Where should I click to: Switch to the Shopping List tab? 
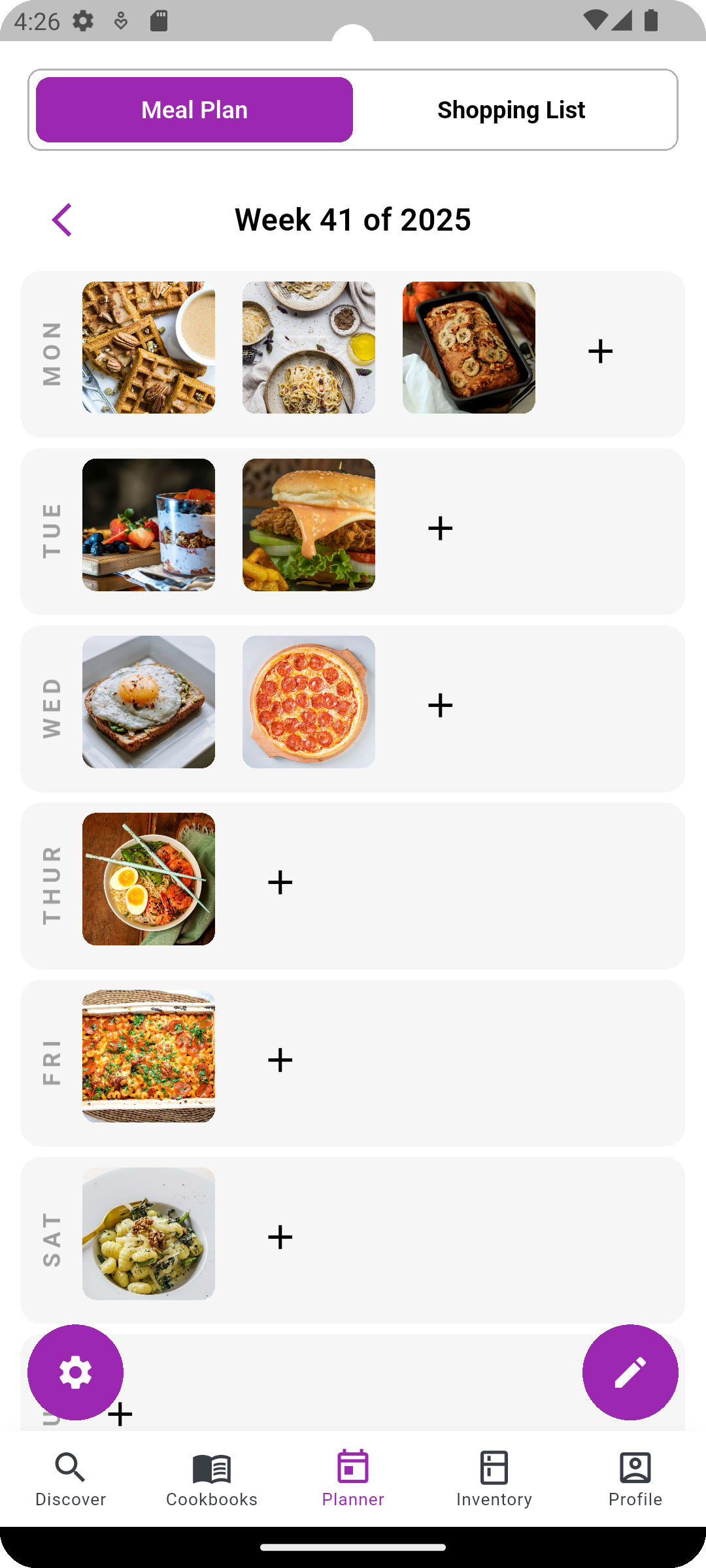tap(511, 109)
